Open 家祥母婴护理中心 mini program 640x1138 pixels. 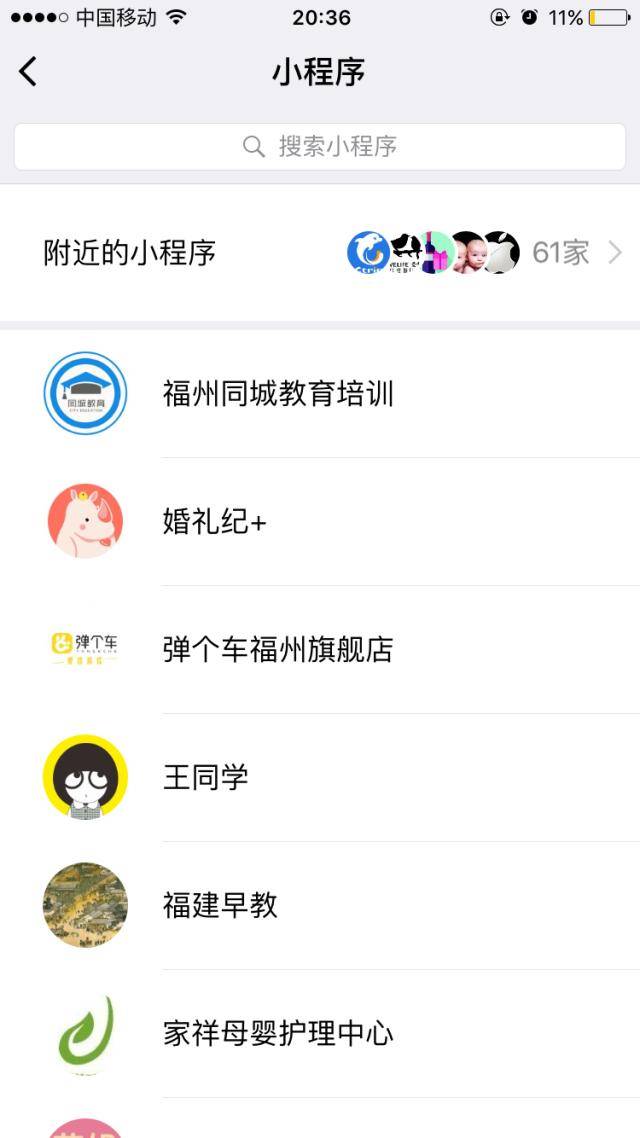(x=278, y=1034)
